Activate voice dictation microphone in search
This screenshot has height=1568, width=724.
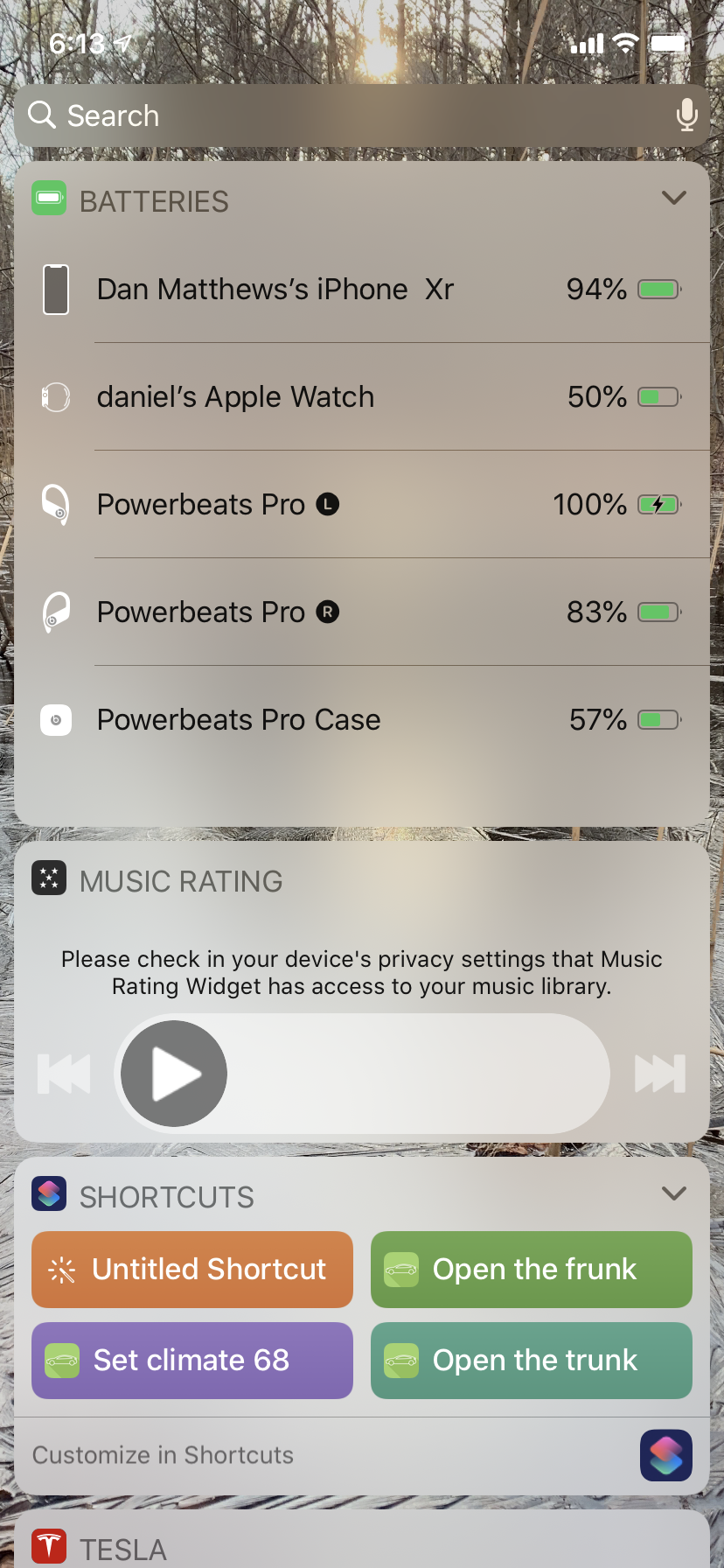687,115
